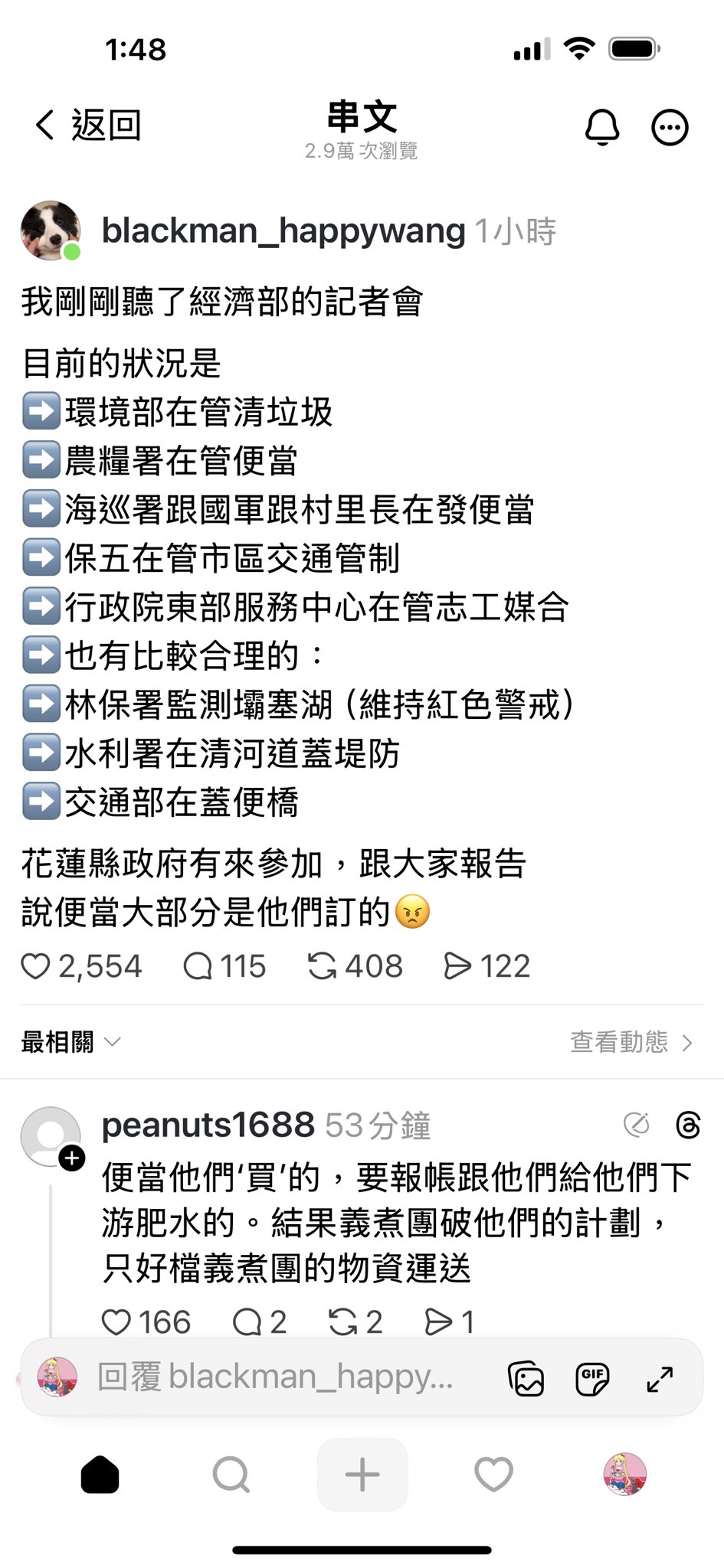Open comments on blackman_happywang's post
The image size is (724, 1568).
tap(198, 966)
